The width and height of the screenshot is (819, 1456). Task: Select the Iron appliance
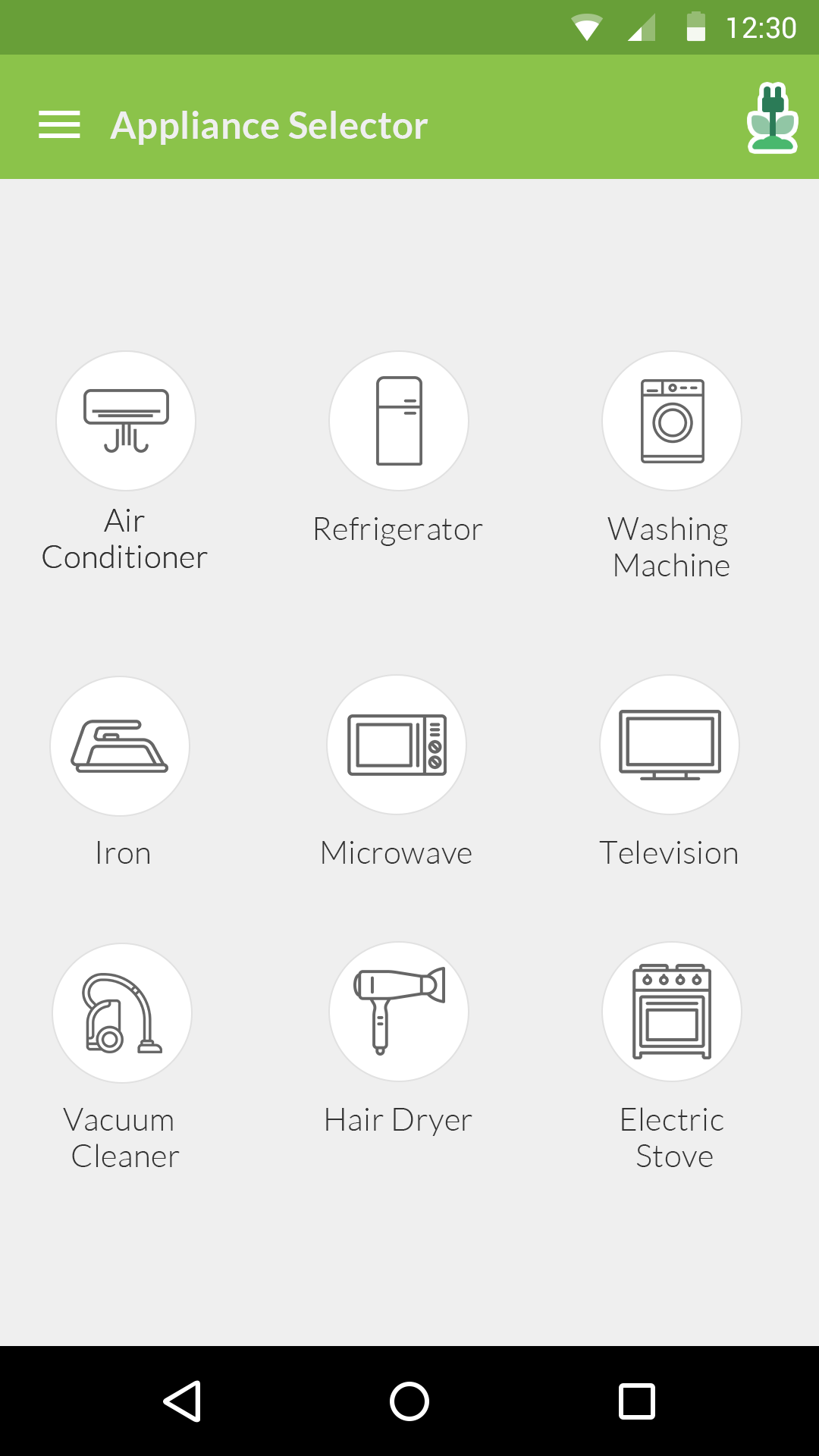120,746
